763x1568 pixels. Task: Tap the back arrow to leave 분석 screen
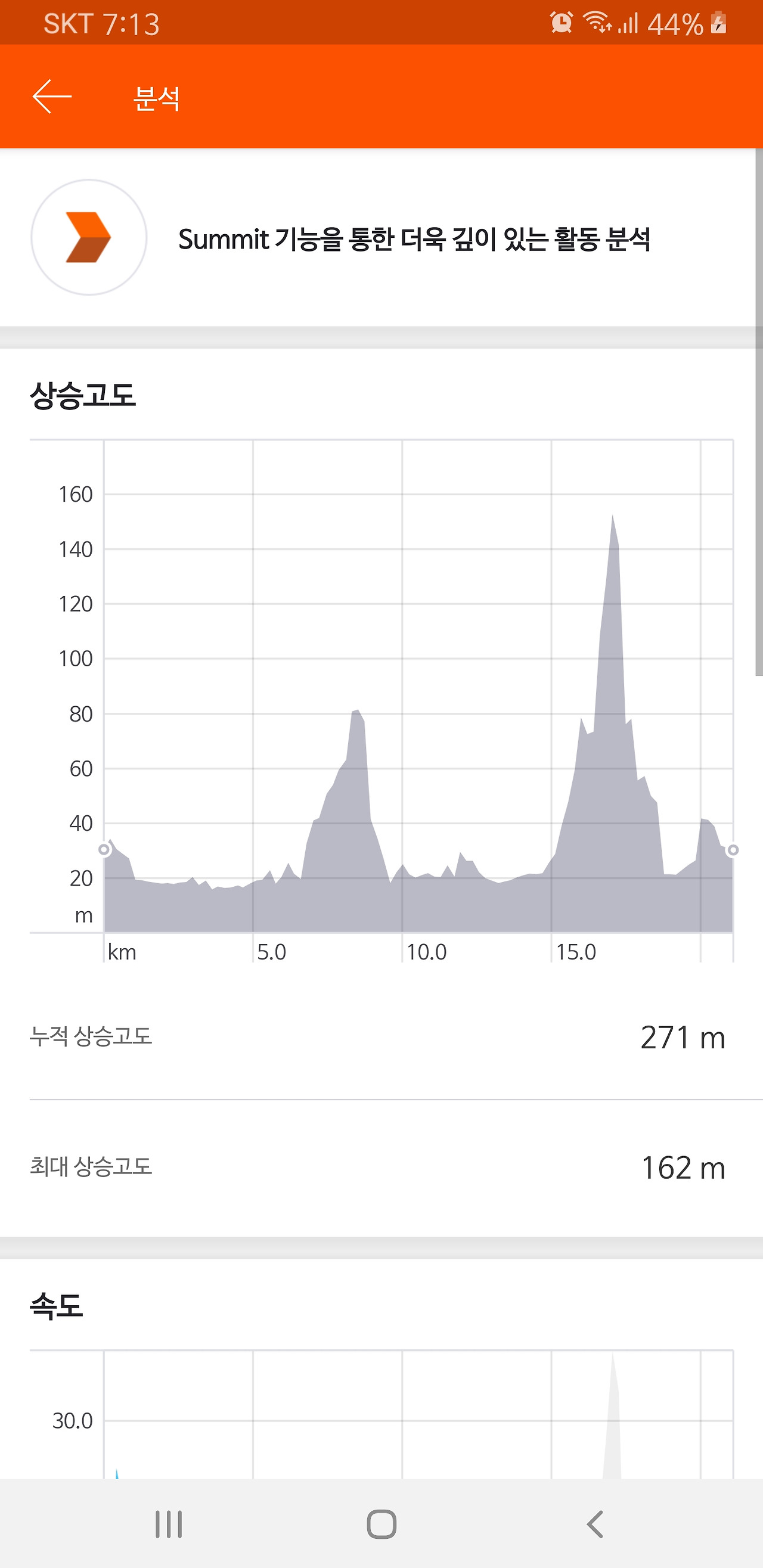pyautogui.click(x=51, y=95)
